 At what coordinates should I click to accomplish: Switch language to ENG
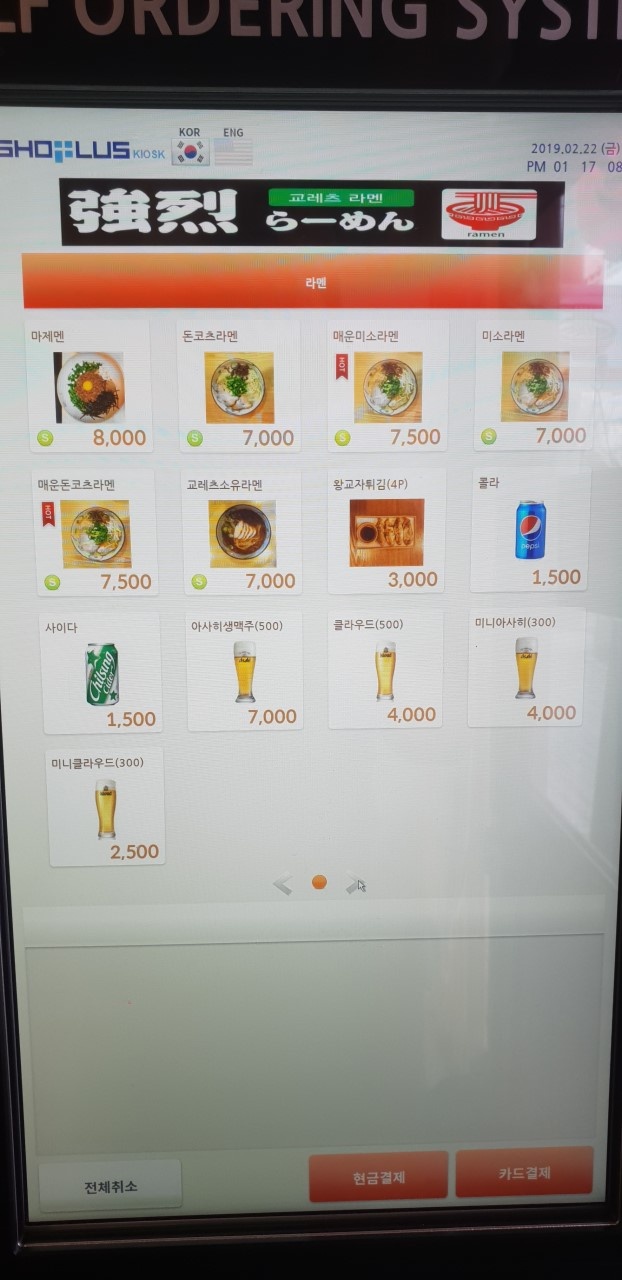pos(233,151)
